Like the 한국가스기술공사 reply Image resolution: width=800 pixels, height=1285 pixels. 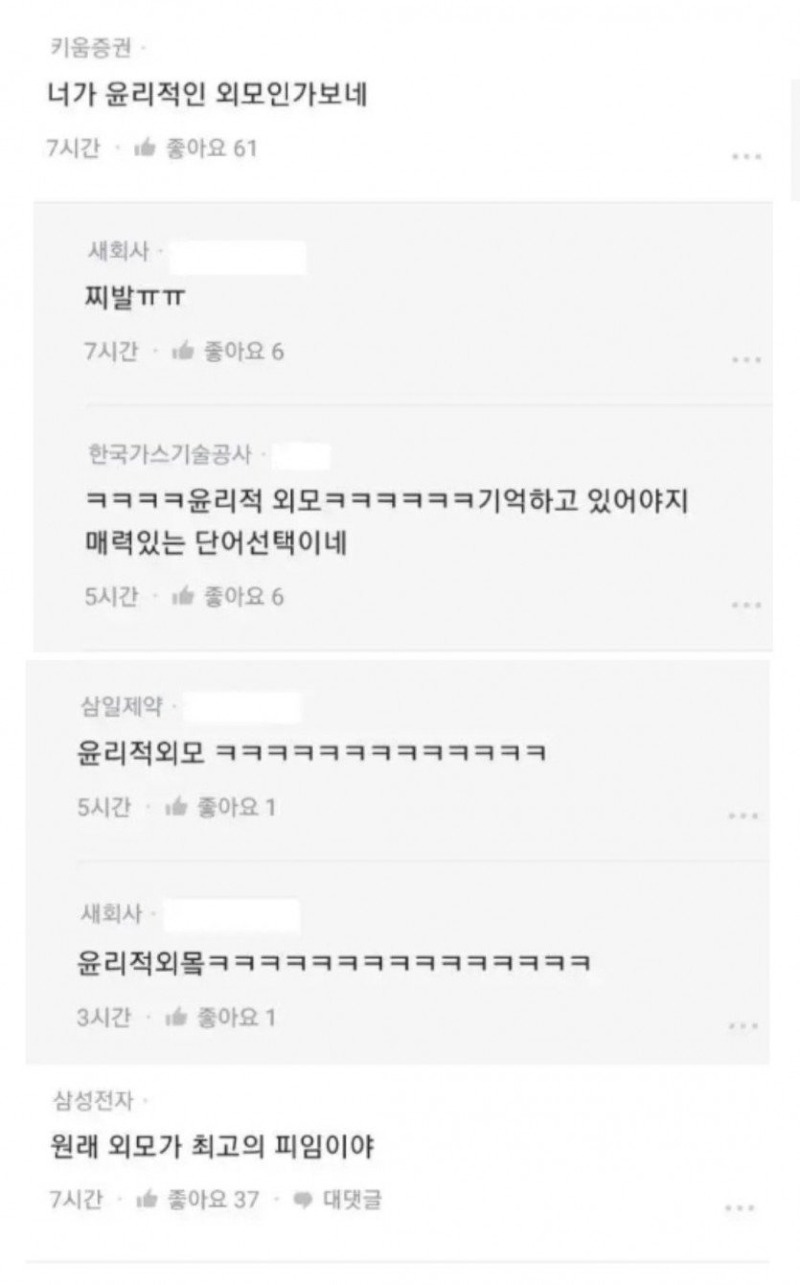228,597
